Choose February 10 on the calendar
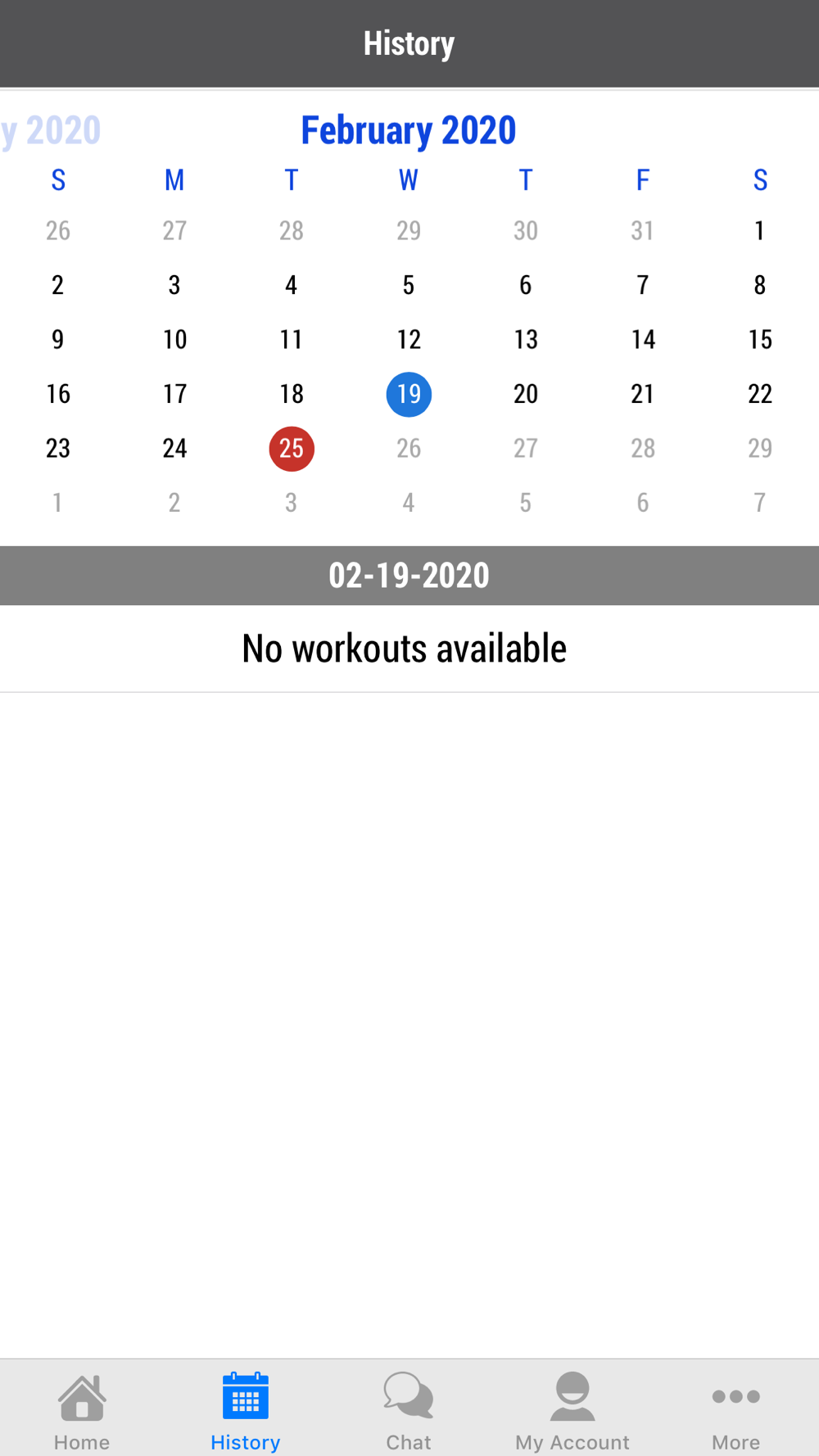Viewport: 819px width, 1456px height. tap(174, 340)
